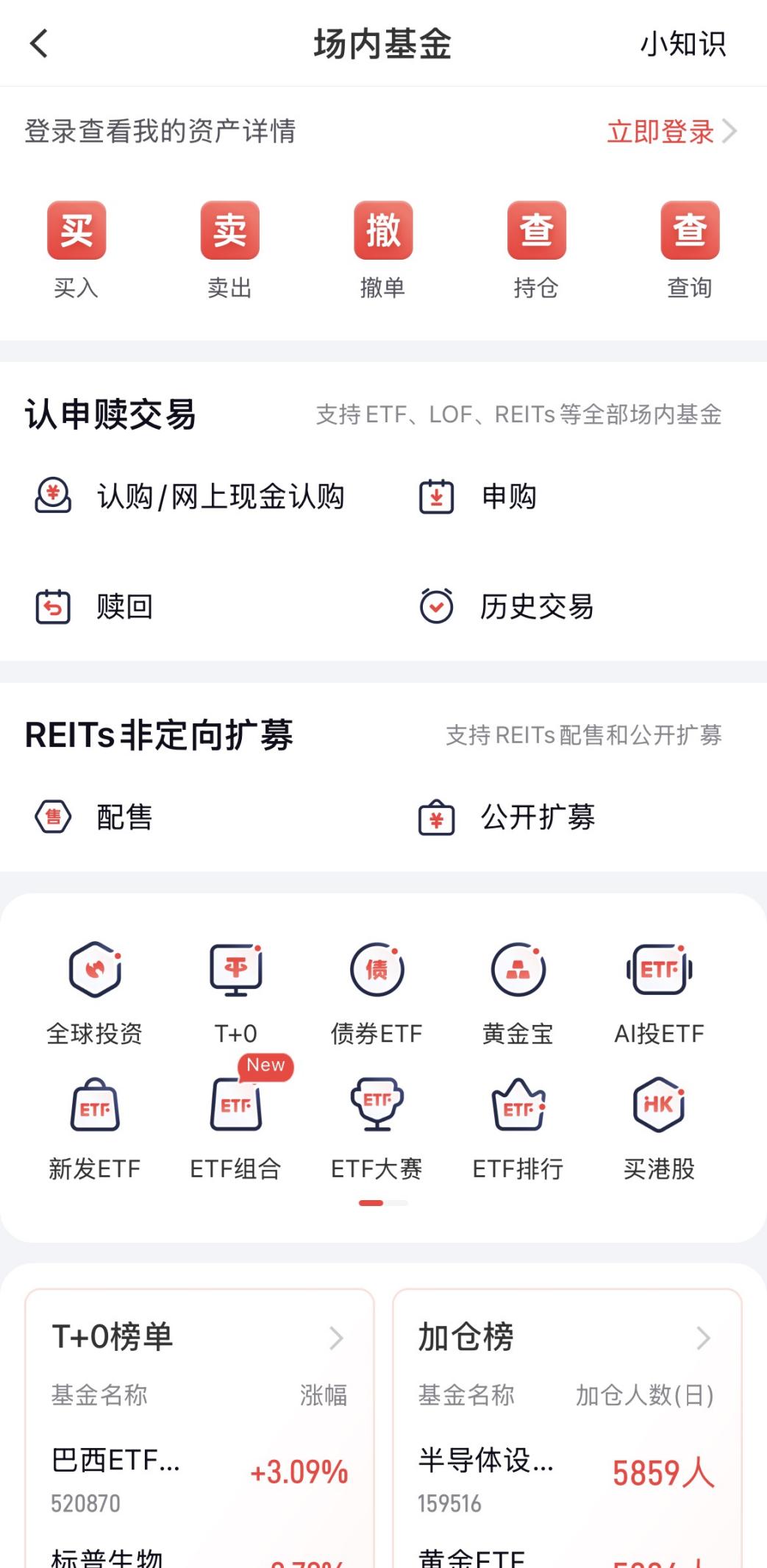This screenshot has height=1568, width=767.
Task: Select 认购/网上现金认购
Action: 190,497
